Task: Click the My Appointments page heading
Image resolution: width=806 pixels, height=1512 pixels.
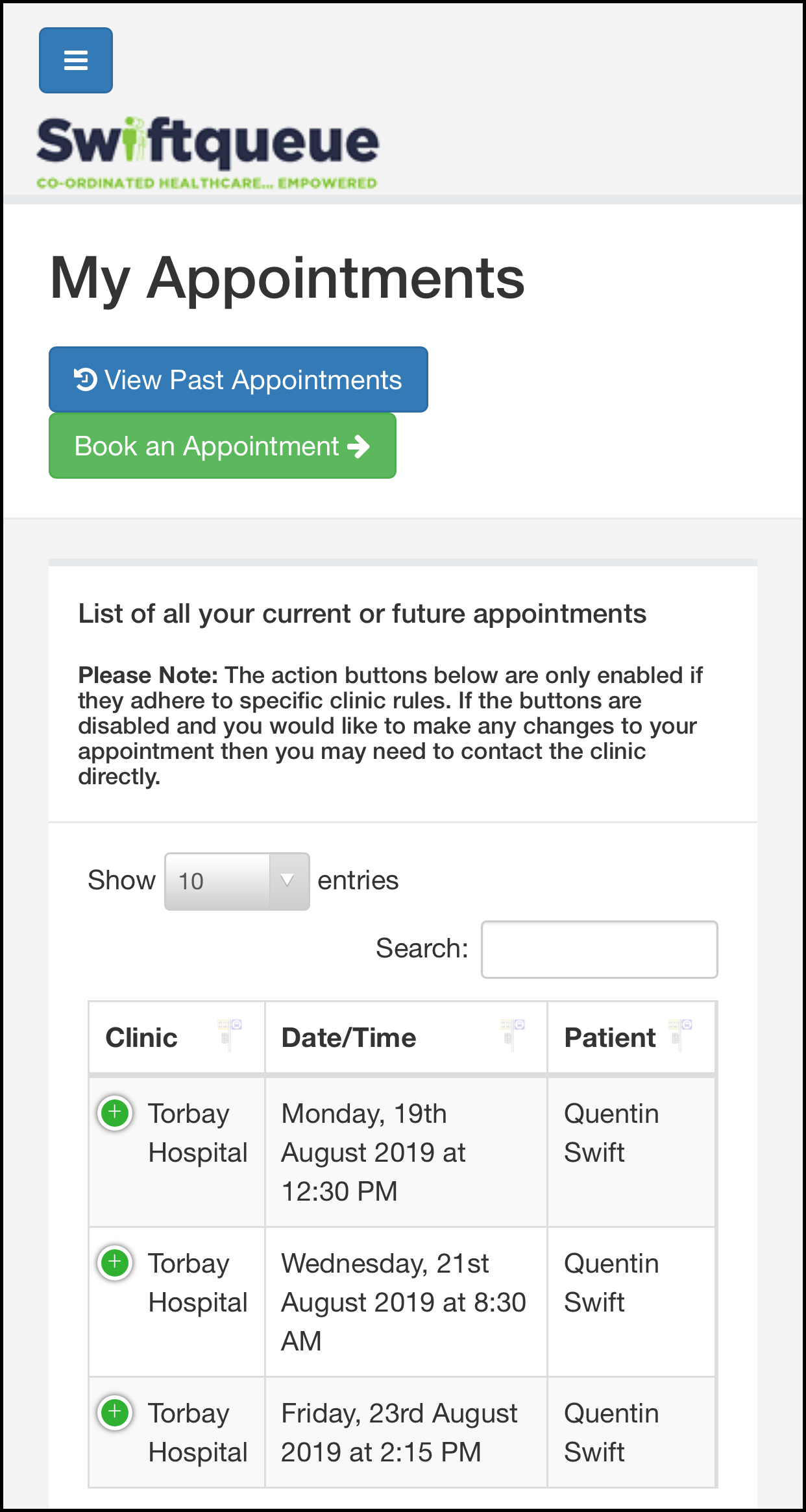Action: click(x=287, y=279)
